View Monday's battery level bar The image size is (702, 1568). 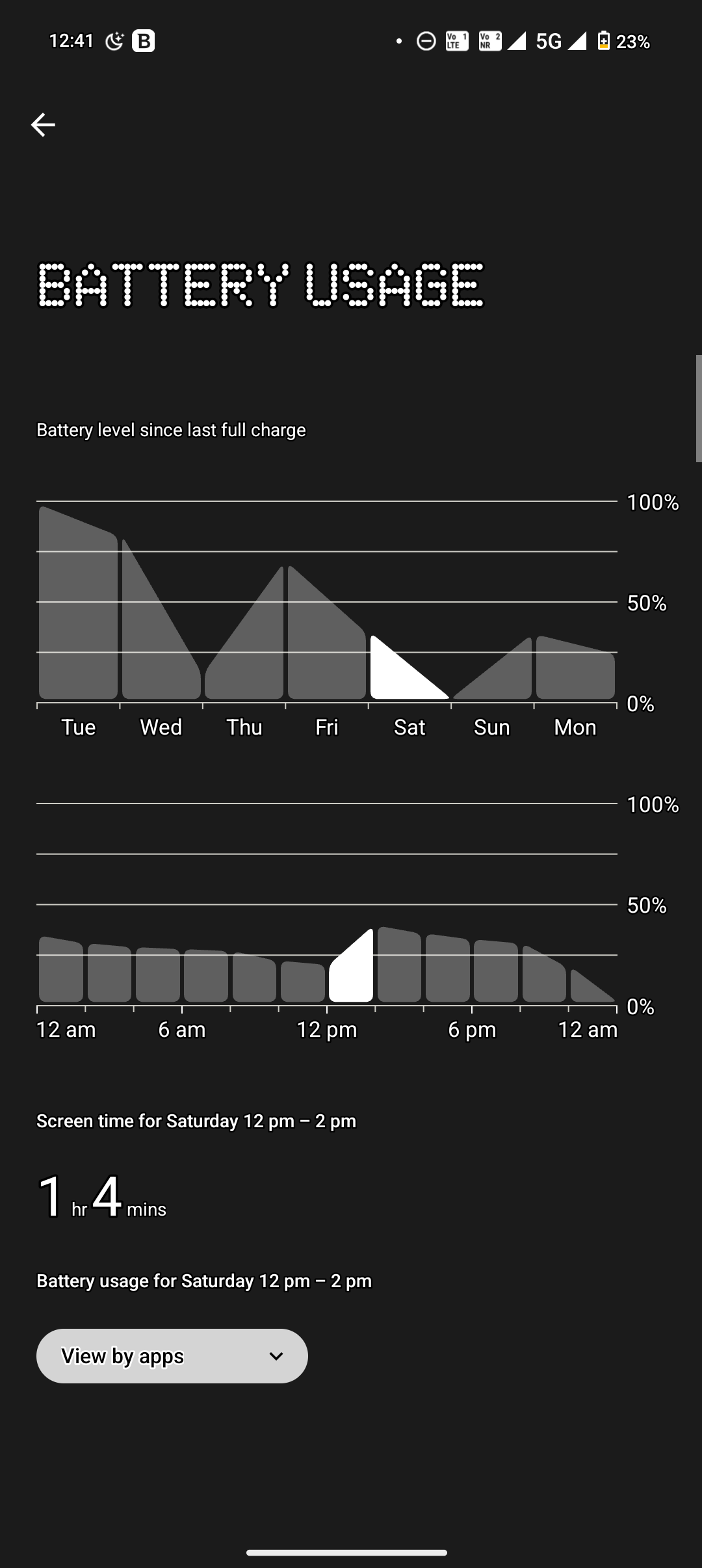coord(575,670)
